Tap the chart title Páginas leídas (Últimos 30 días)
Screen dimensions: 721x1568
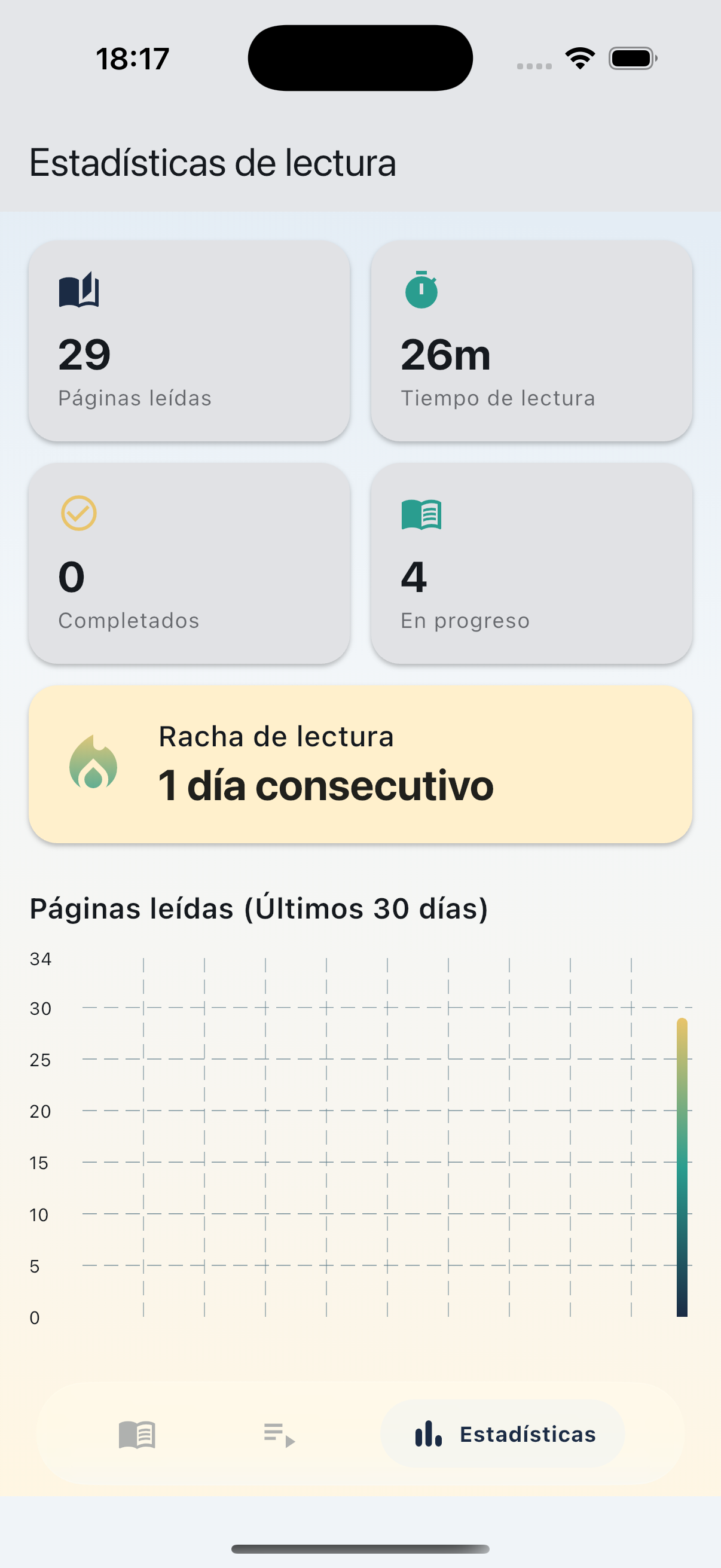coord(258,908)
